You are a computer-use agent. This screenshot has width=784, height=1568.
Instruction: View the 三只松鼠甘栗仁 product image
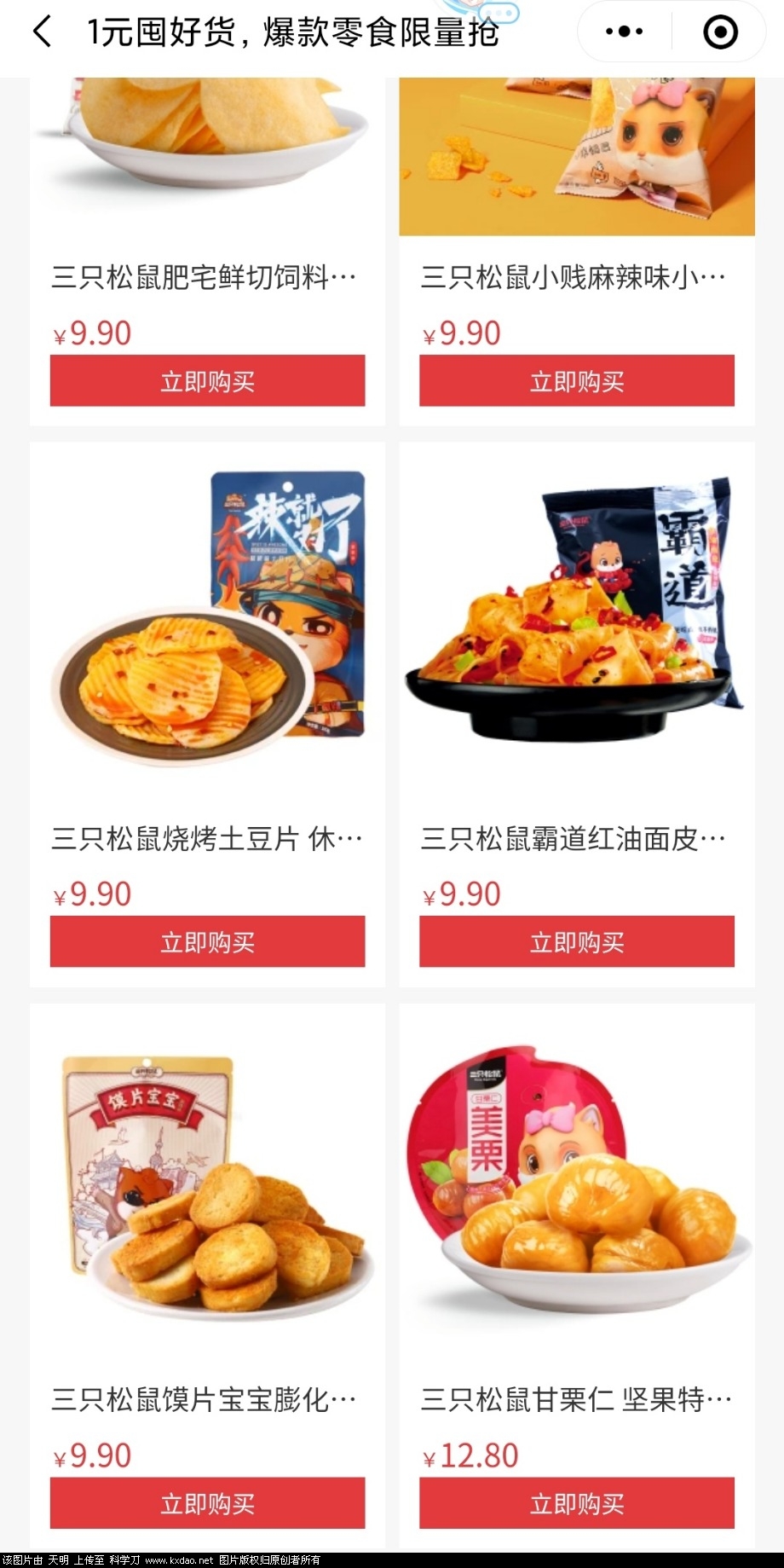coord(576,1181)
